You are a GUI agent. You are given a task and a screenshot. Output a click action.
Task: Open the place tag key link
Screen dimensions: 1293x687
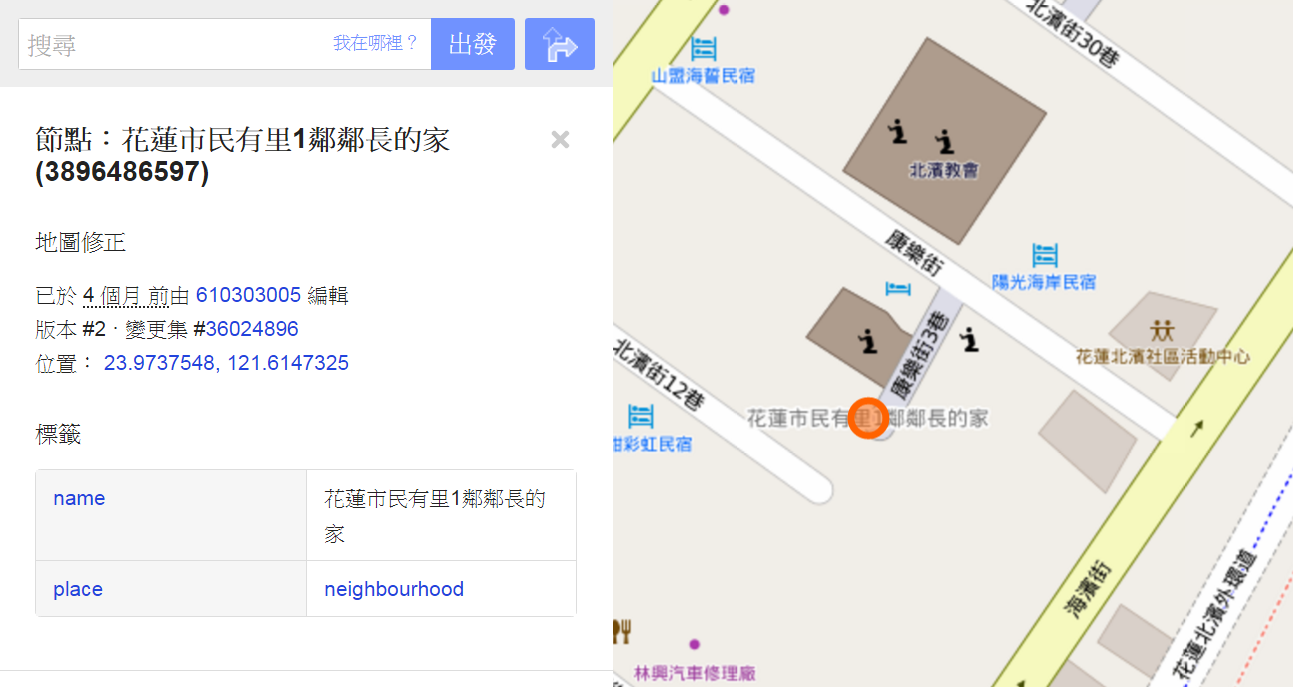[78, 589]
